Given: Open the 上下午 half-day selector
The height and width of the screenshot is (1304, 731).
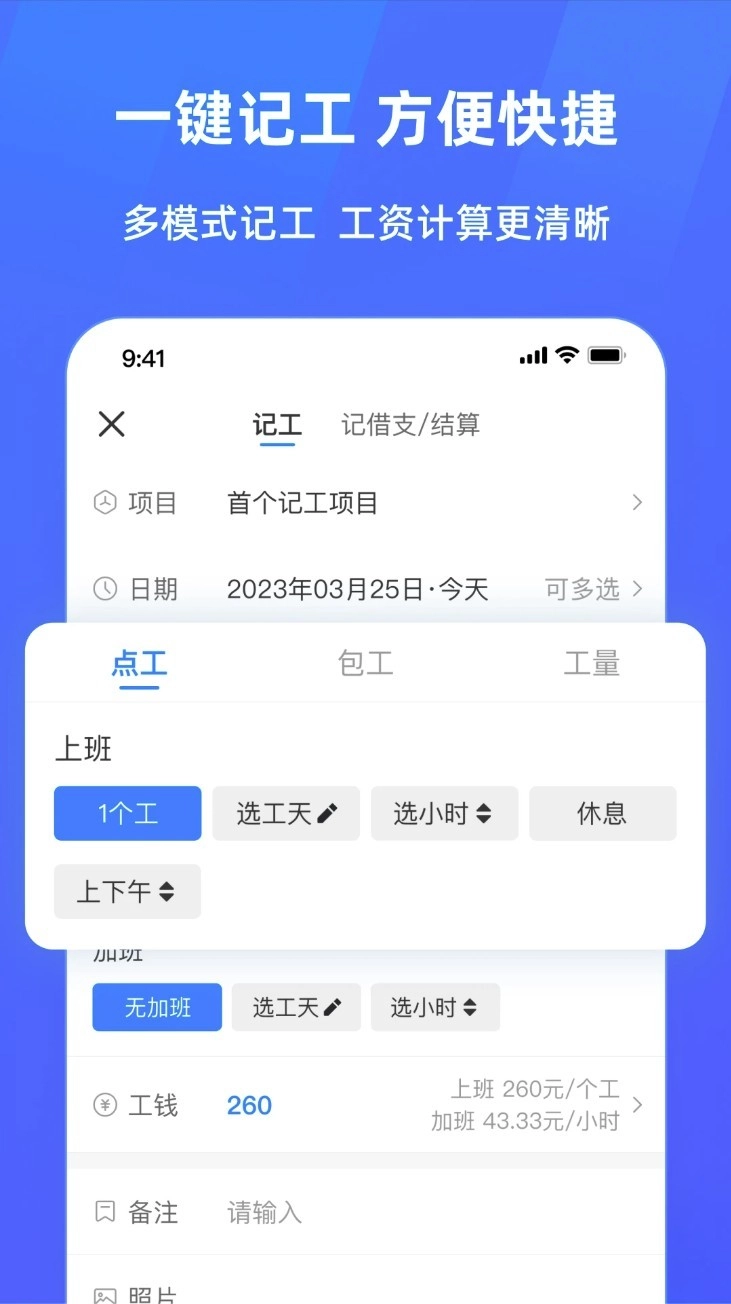Looking at the screenshot, I should click(127, 891).
